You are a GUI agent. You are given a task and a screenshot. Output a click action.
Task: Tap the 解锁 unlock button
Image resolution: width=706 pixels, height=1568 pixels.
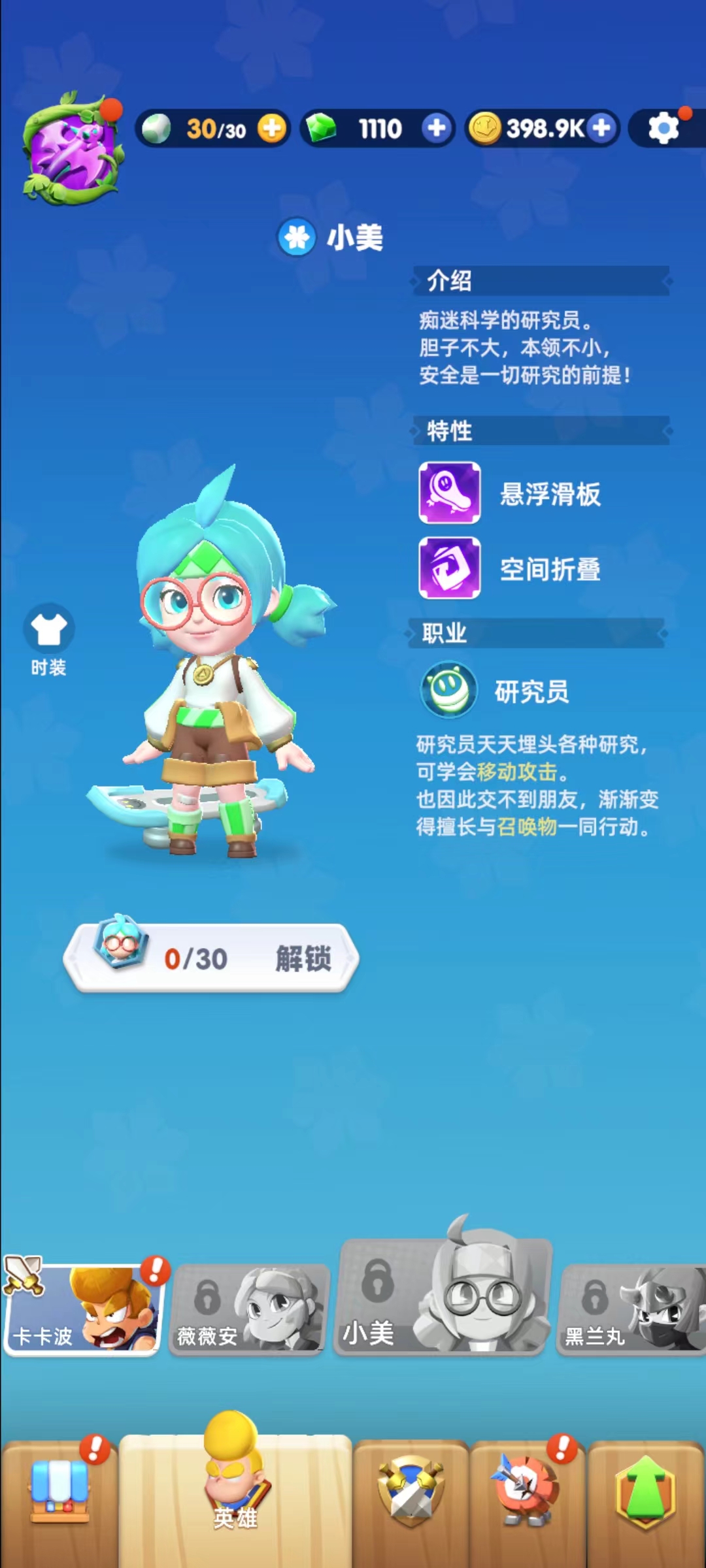[303, 958]
